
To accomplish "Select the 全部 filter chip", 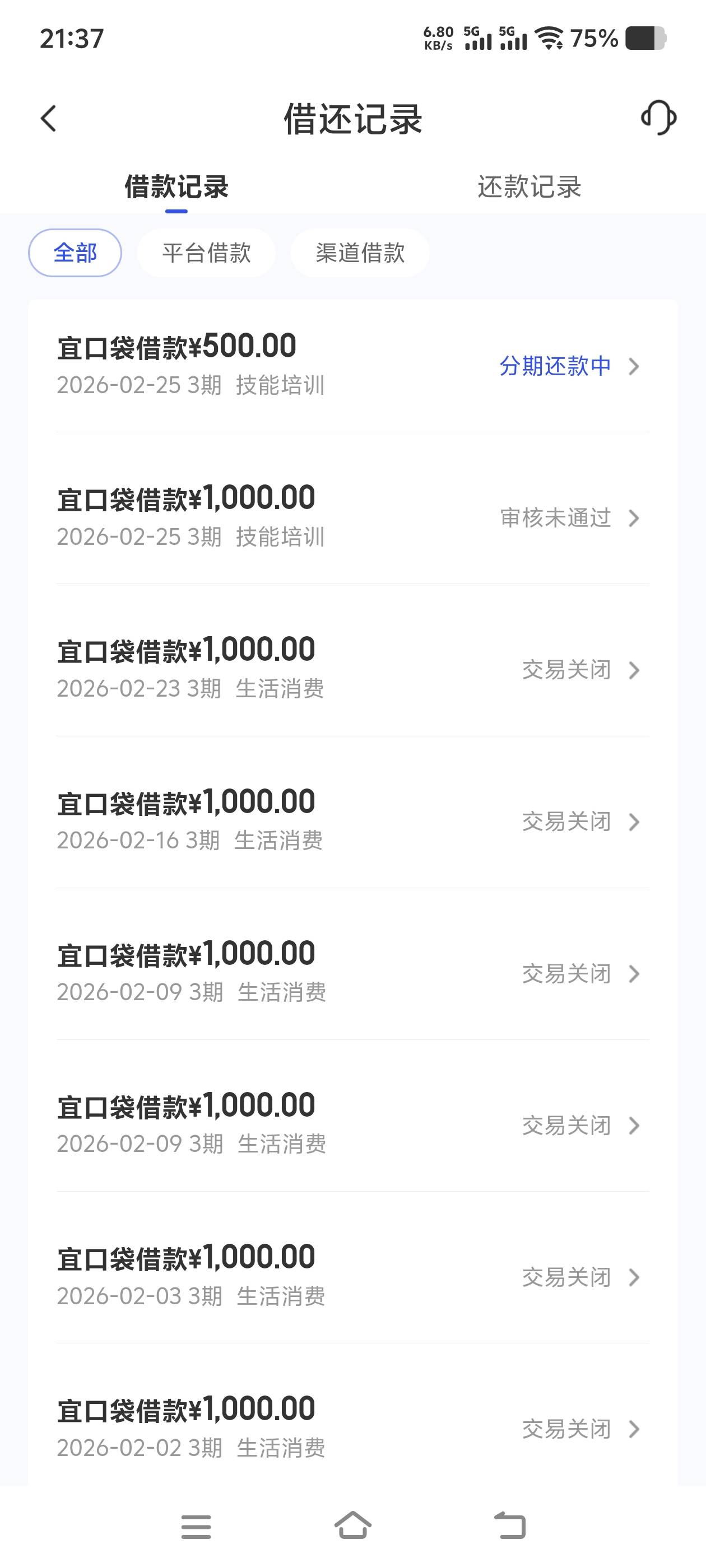I will [75, 253].
